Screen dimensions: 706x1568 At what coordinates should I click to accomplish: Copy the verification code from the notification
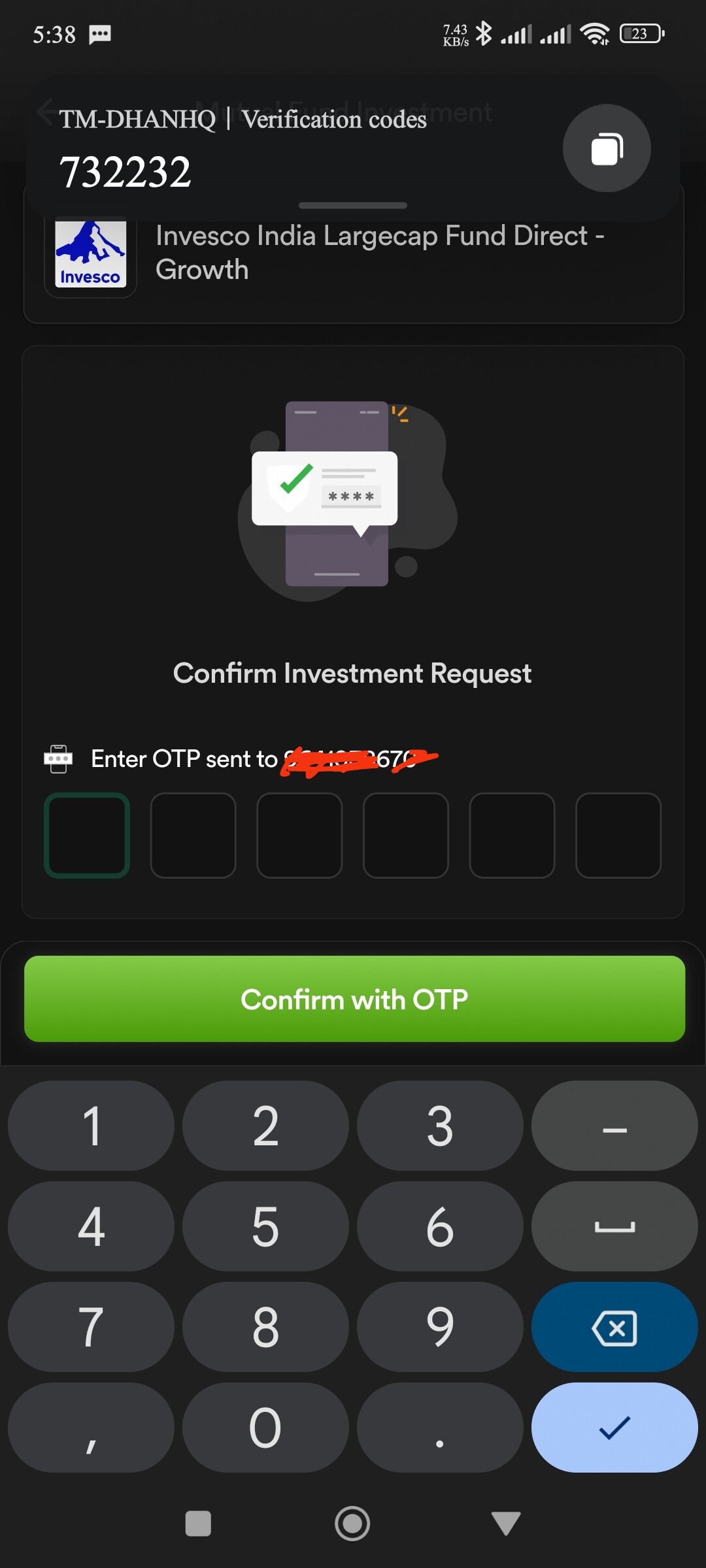(607, 148)
